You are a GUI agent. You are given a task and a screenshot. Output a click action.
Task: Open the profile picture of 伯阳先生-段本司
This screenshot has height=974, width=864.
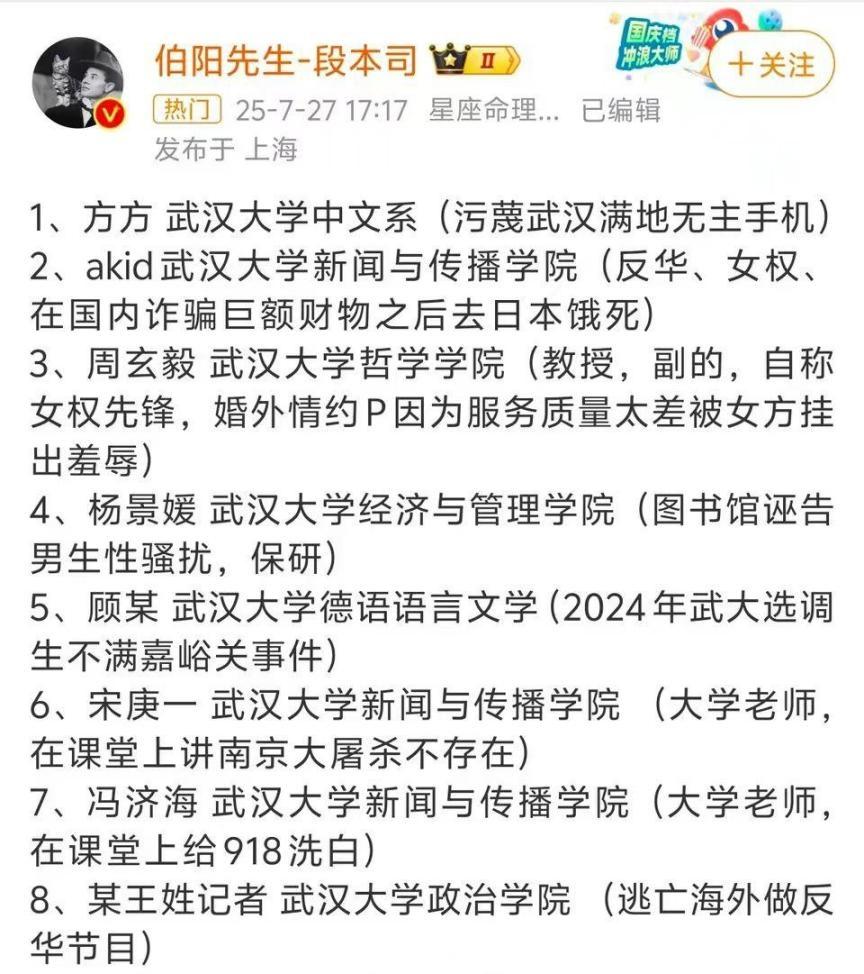pyautogui.click(x=78, y=85)
